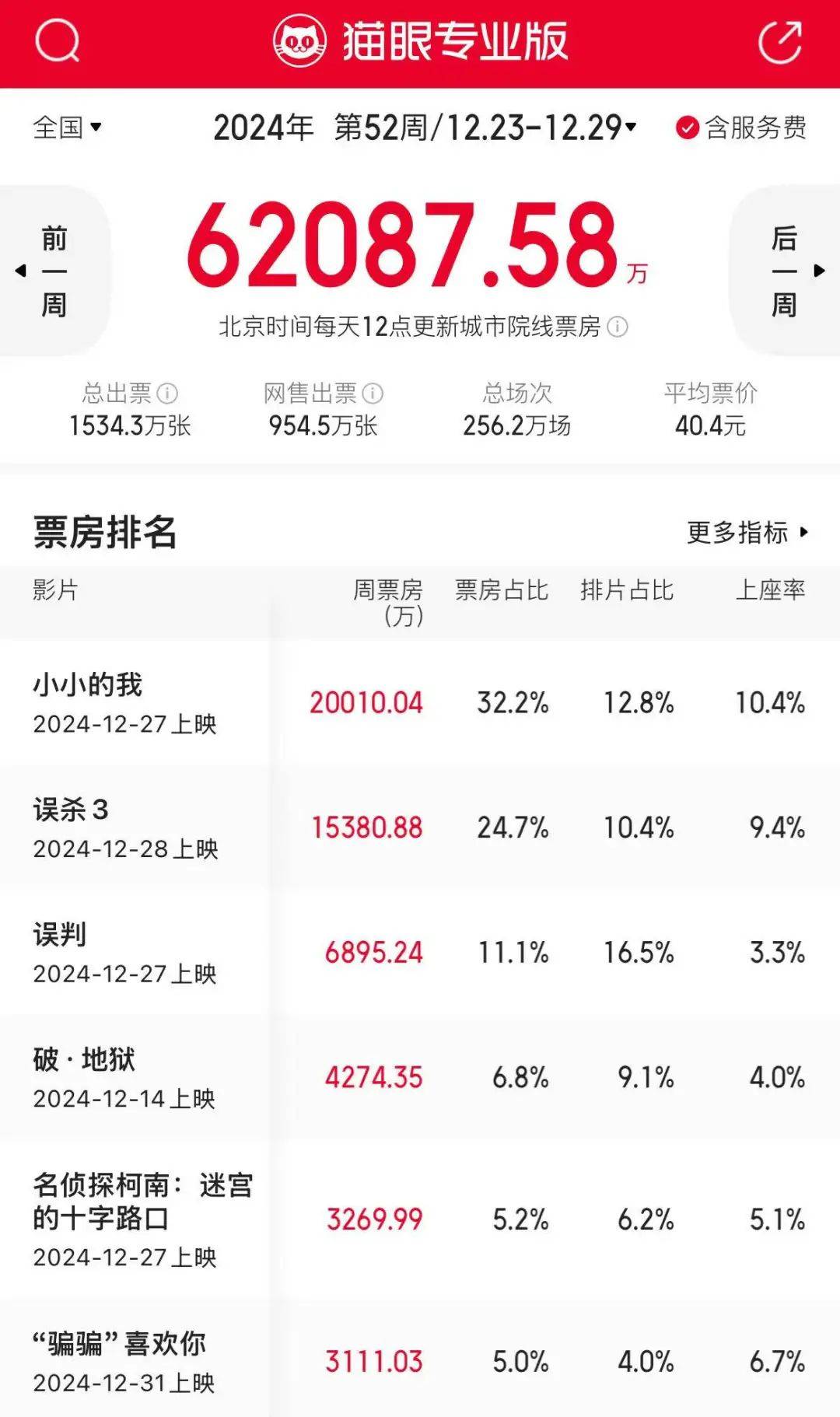Viewport: 840px width, 1417px height.
Task: Open the 全国 region dropdown
Action: coord(67,128)
